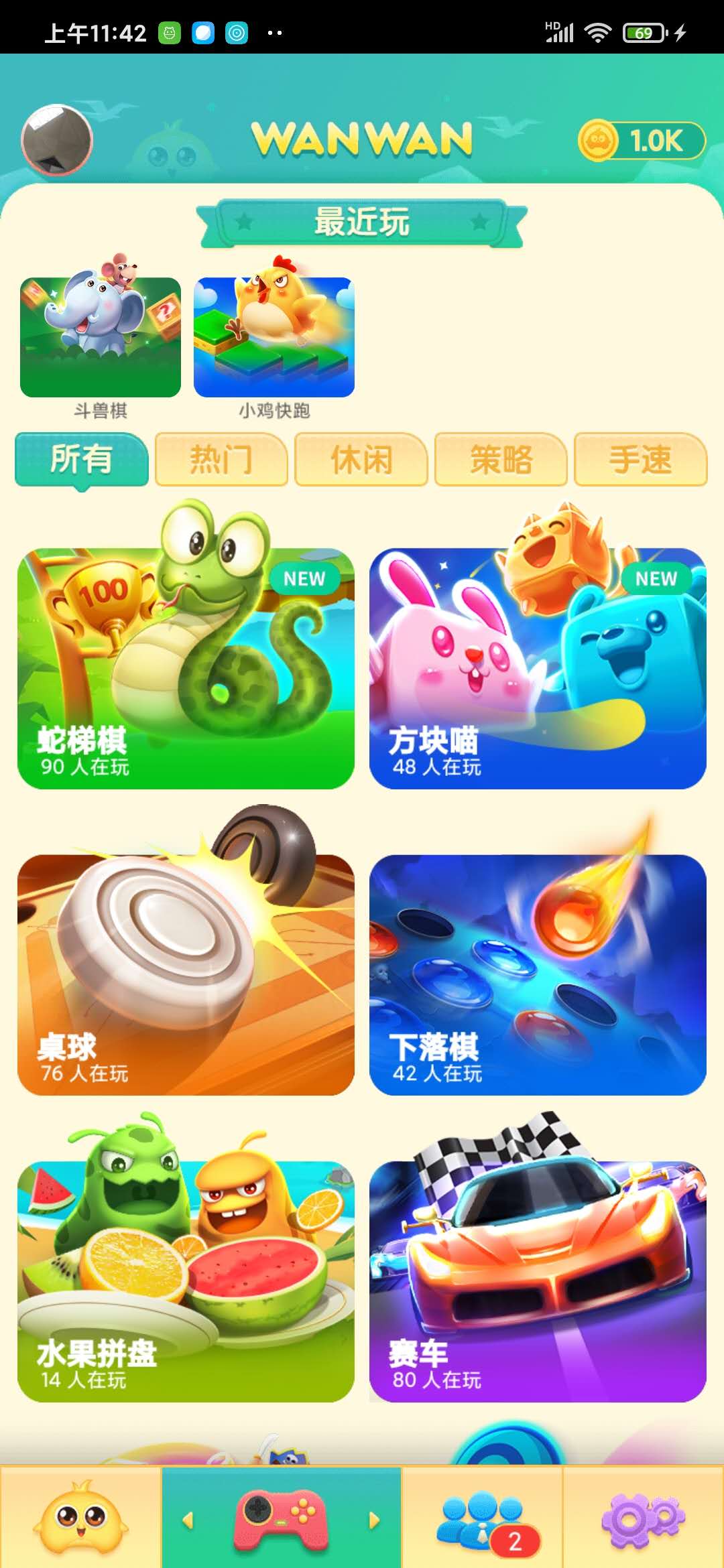Switch to the 休闲 category tab
This screenshot has width=724, height=1568.
pyautogui.click(x=361, y=460)
